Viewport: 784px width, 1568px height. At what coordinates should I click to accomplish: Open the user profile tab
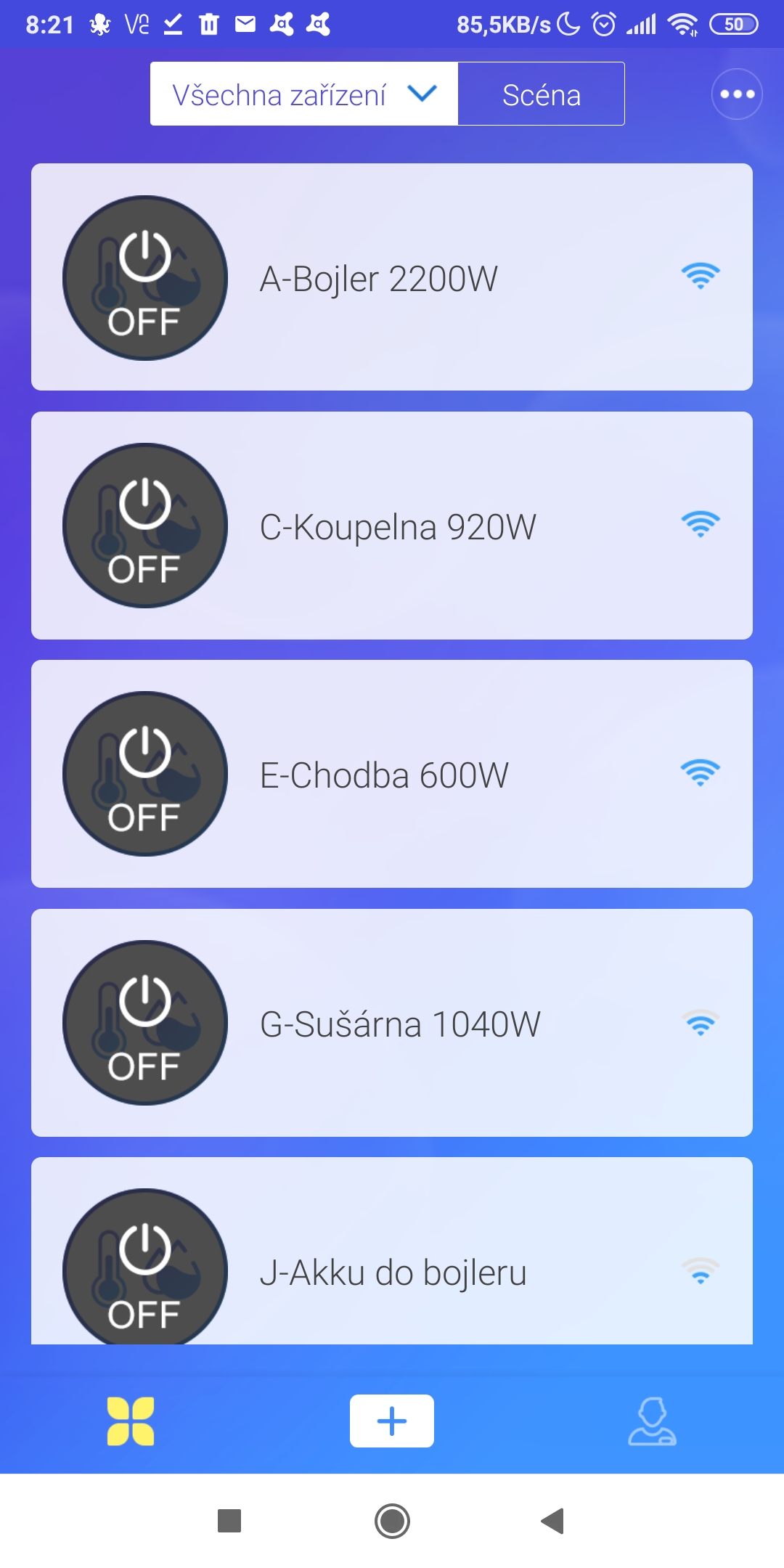651,1421
